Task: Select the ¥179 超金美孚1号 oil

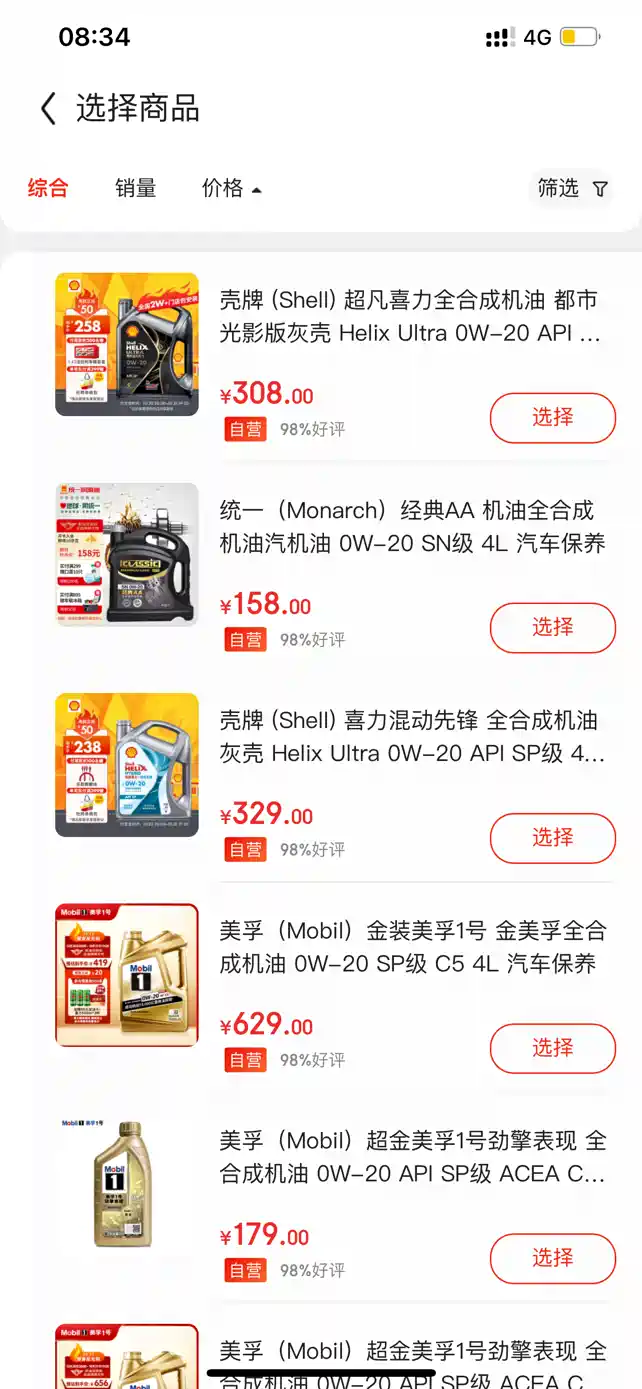Action: (x=552, y=1258)
